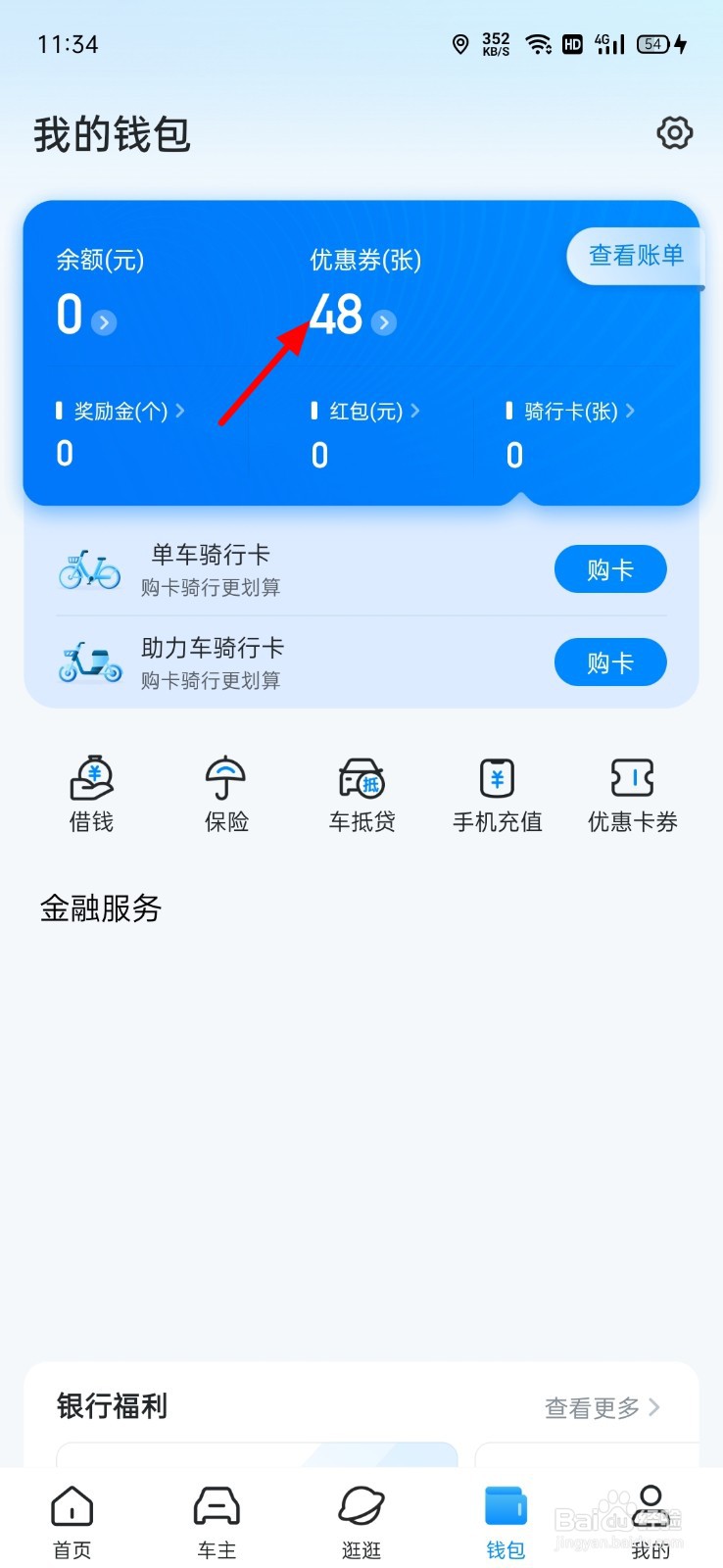Switch to the 我的 profile tab
This screenshot has width=723, height=1568.
tap(651, 1523)
